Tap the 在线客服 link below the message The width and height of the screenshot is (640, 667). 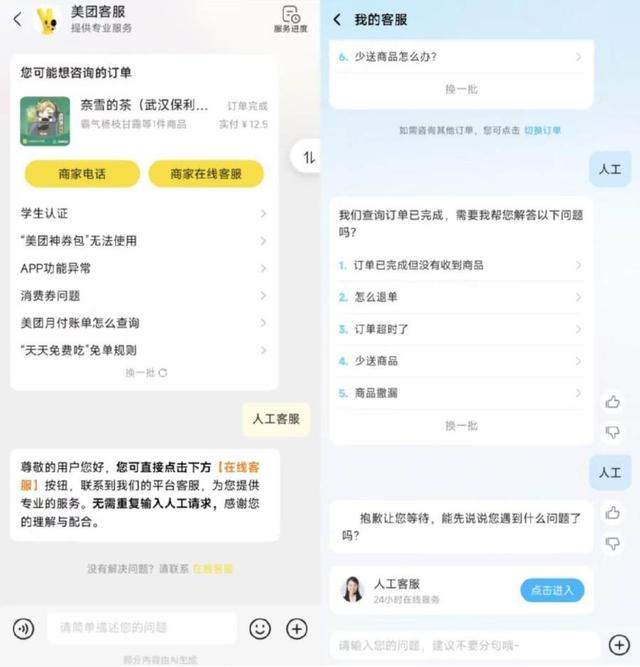click(x=212, y=568)
